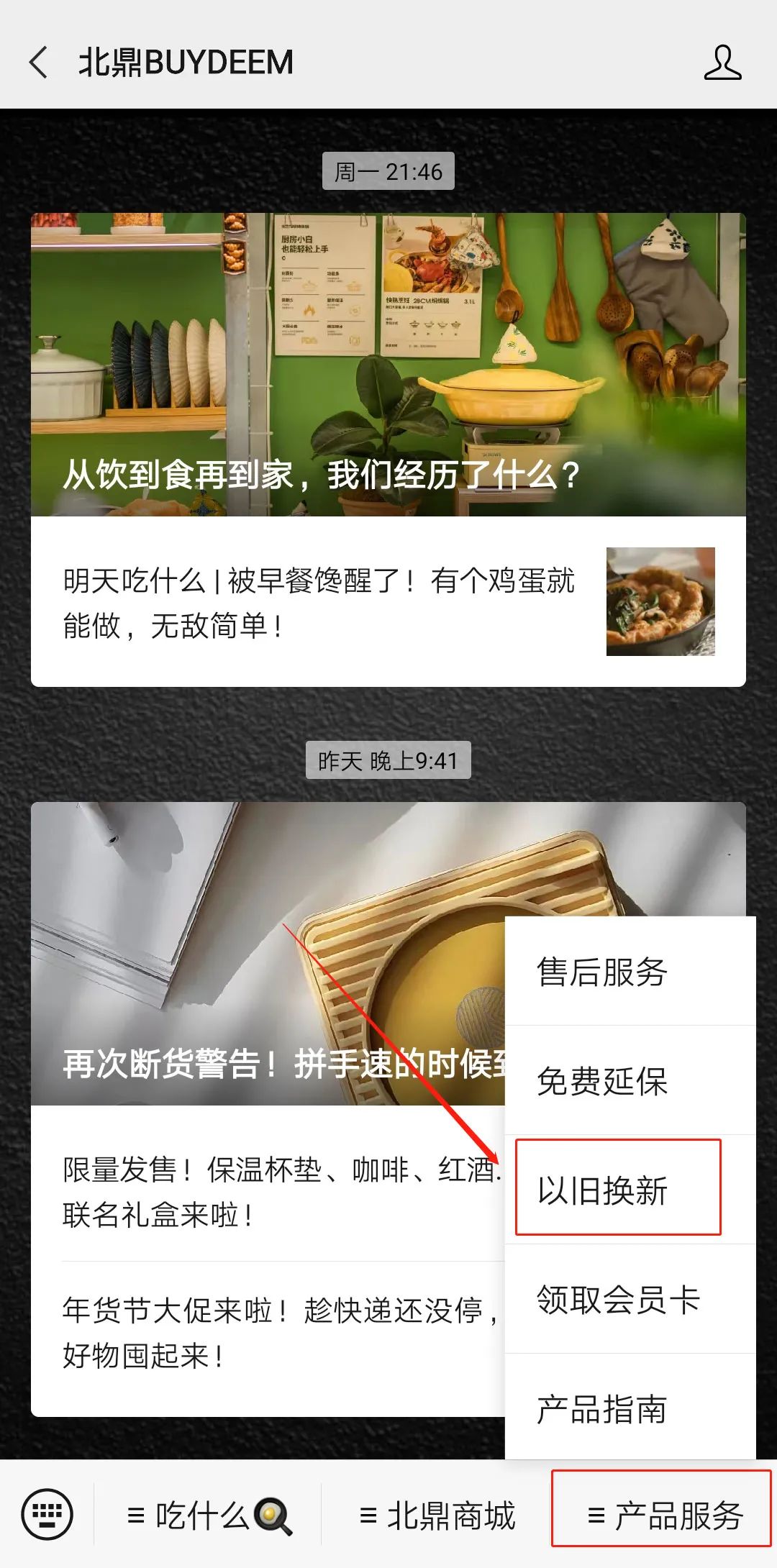Switch to keyboard input mode
This screenshot has height=1568, width=777.
click(47, 1515)
